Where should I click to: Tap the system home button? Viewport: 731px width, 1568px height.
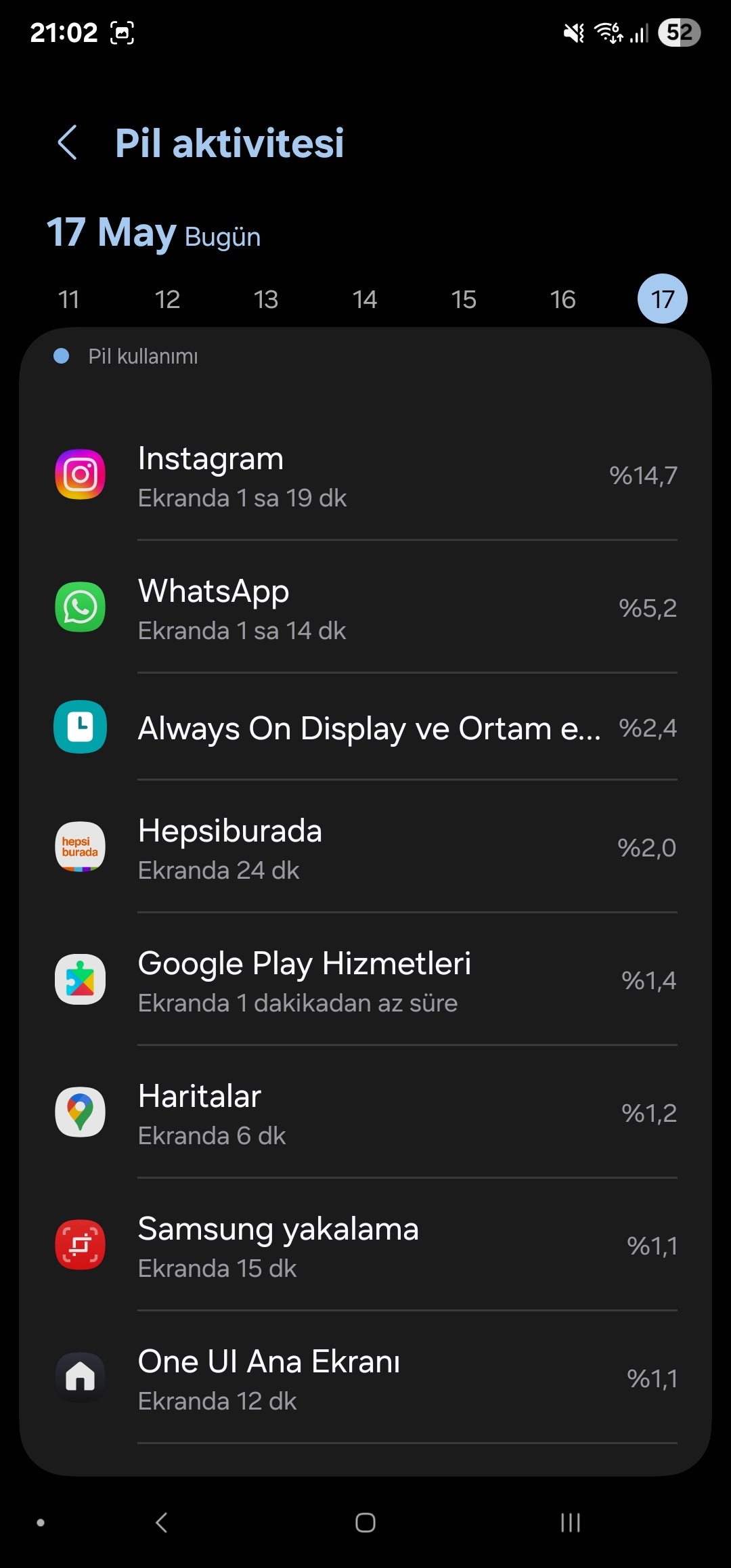click(x=365, y=1523)
